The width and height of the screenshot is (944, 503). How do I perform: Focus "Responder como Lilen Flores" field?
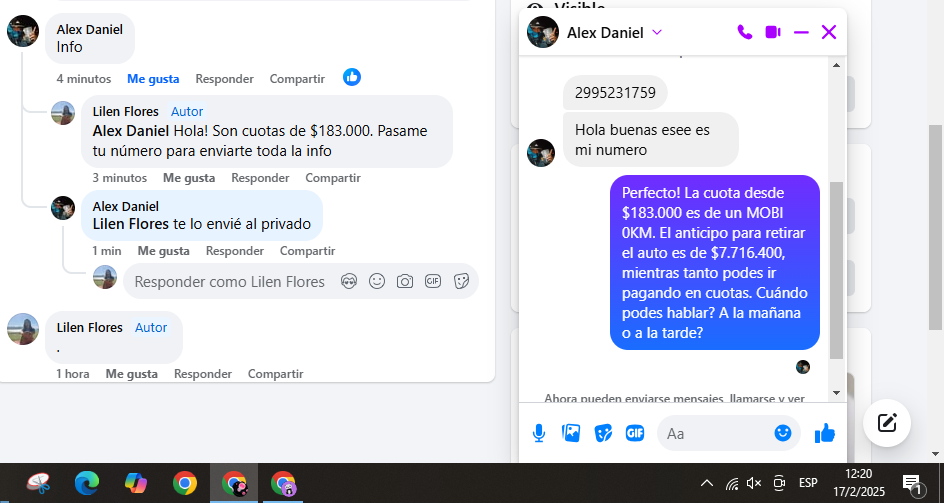tap(230, 282)
